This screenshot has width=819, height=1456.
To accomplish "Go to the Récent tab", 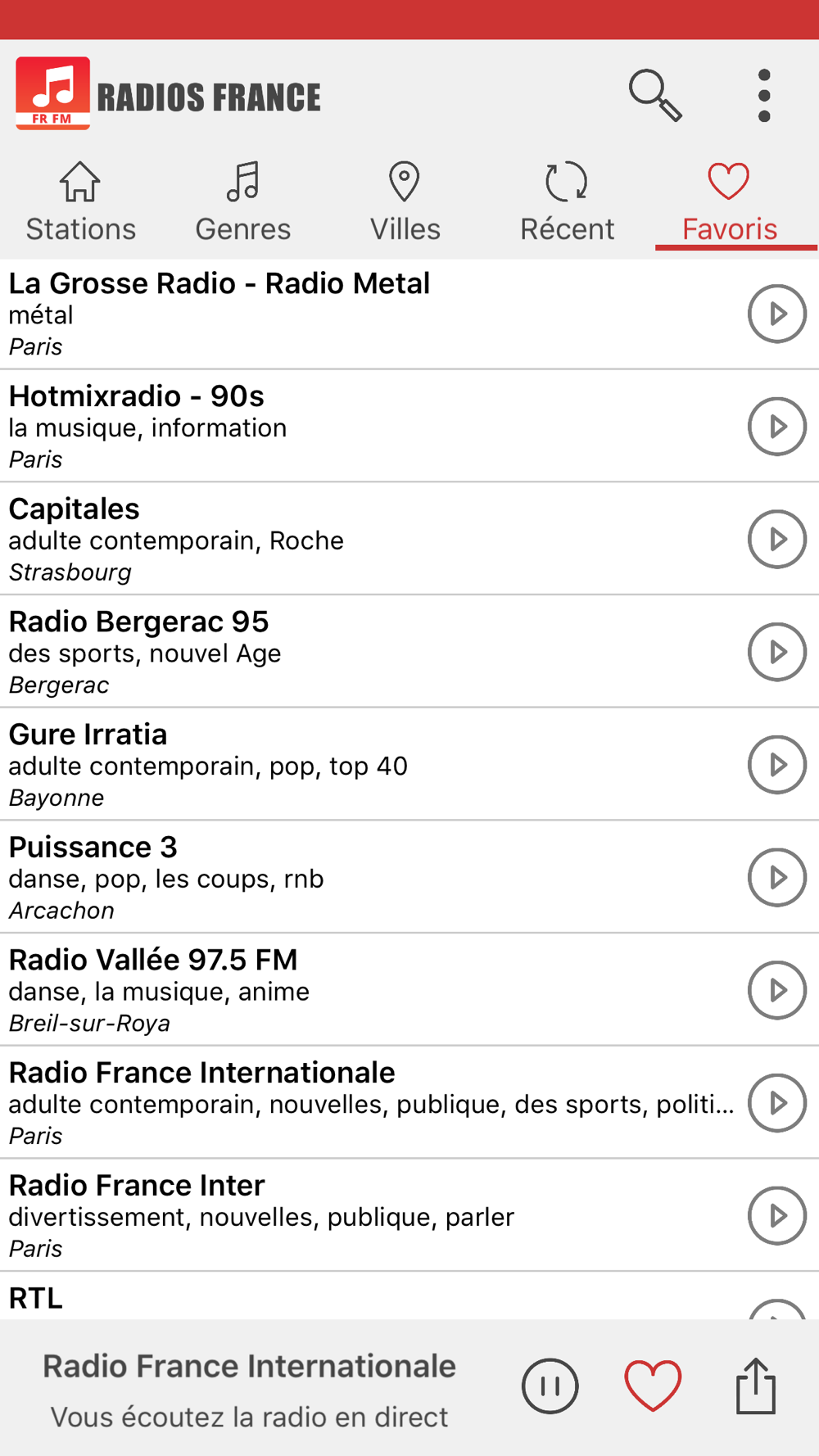I will pos(567,202).
